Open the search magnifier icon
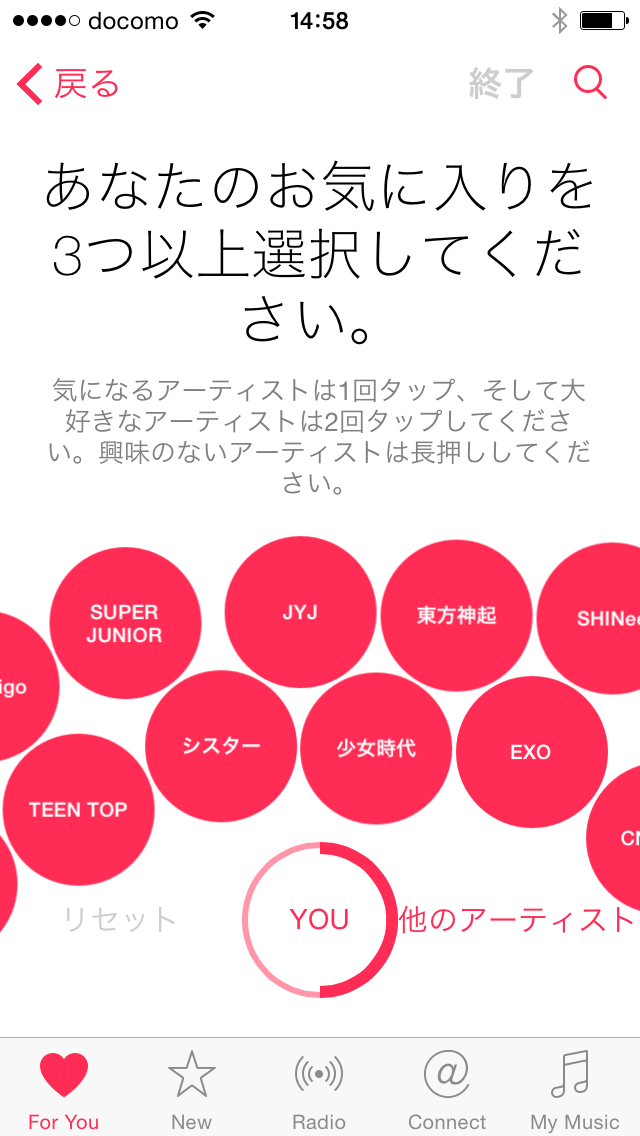Viewport: 640px width, 1136px height. 590,83
